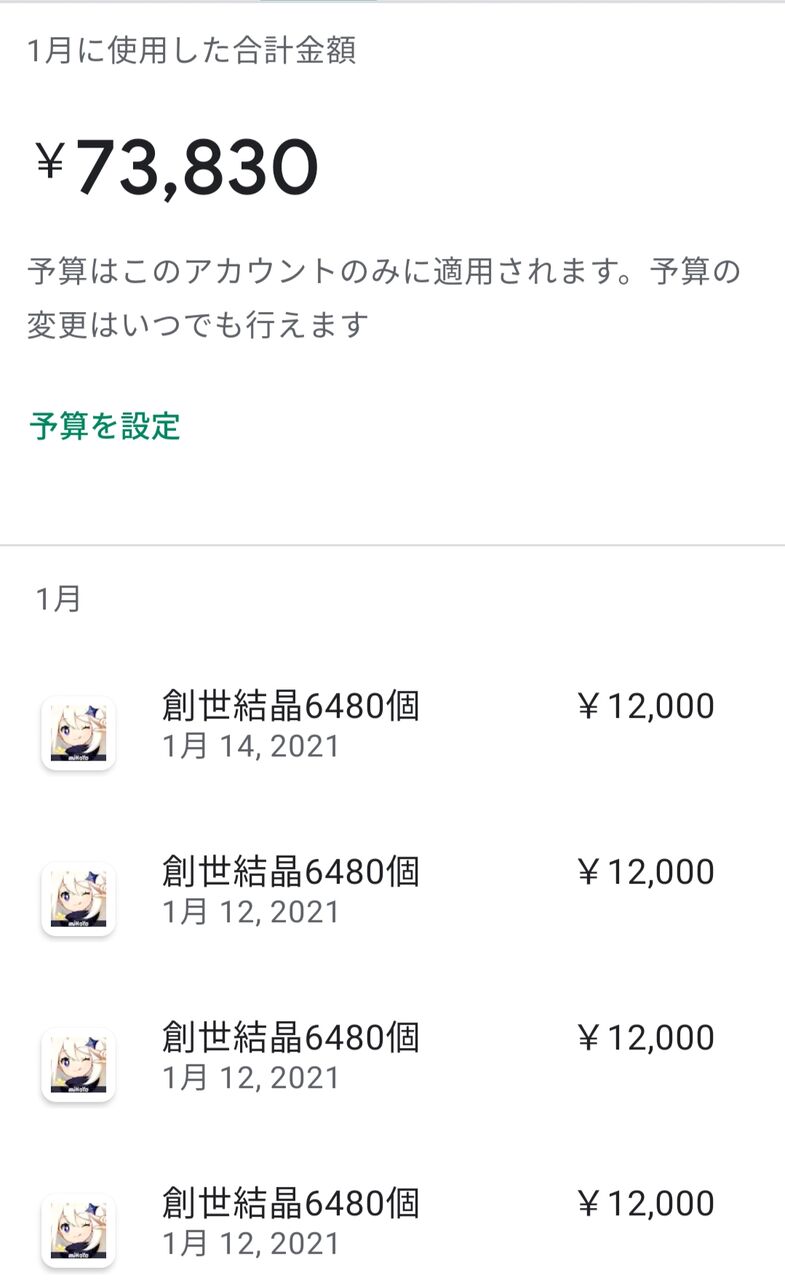Image resolution: width=785 pixels, height=1280 pixels.
Task: Tap the 予算を設定 link
Action: [105, 427]
